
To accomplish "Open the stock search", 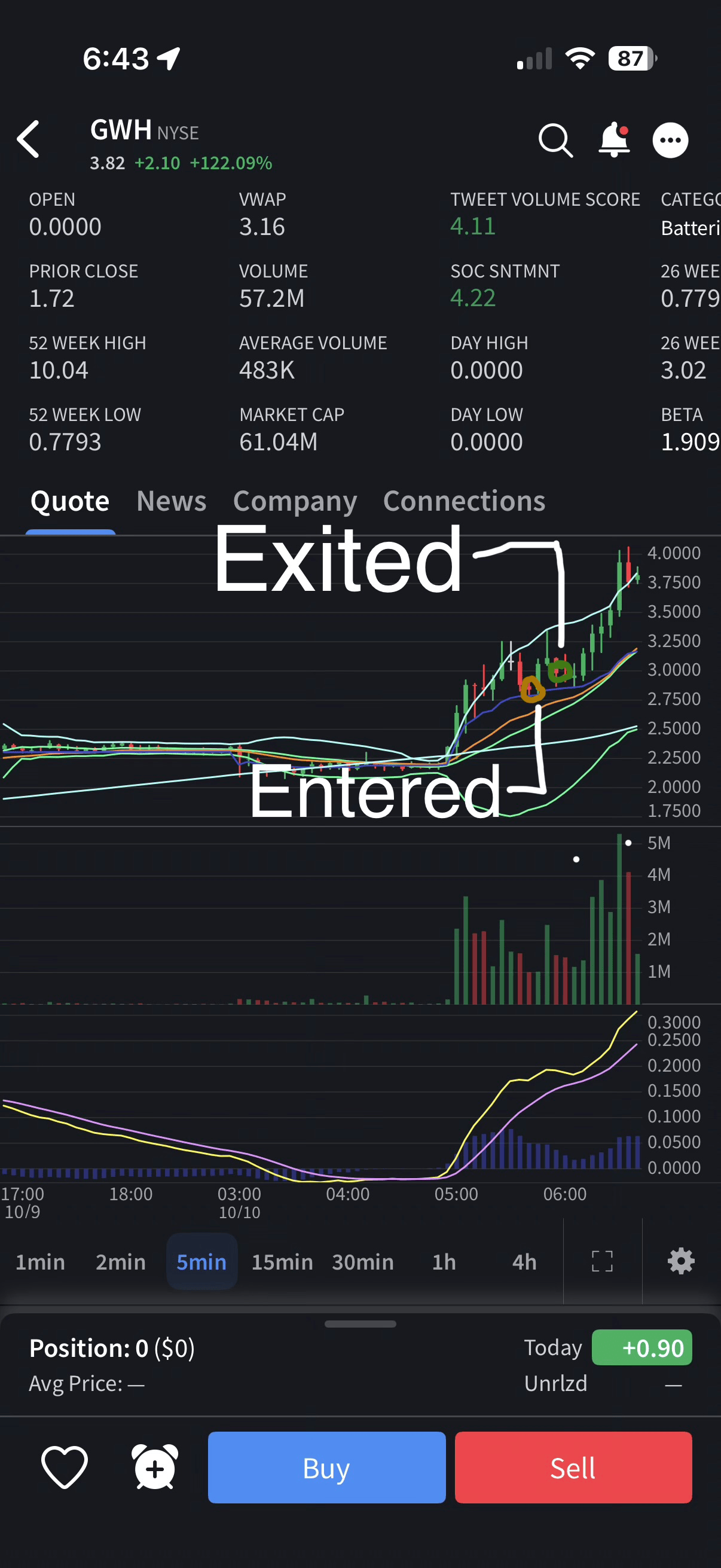I will click(555, 141).
